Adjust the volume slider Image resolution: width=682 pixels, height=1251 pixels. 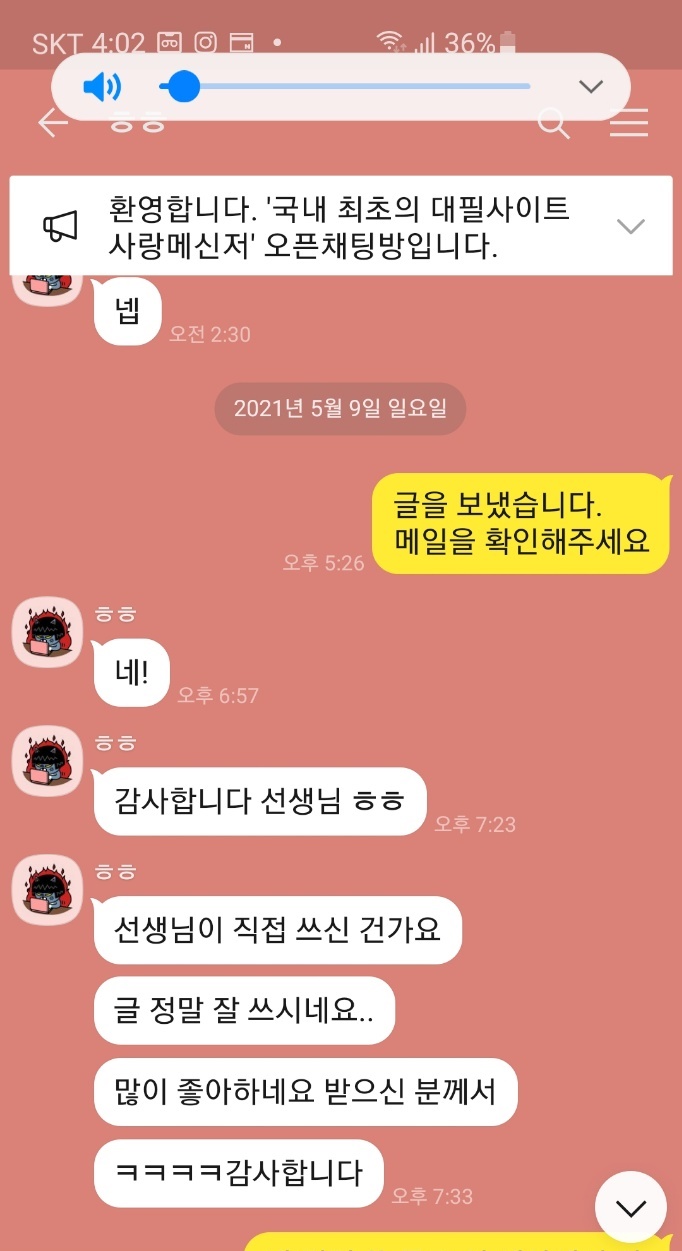coord(184,87)
